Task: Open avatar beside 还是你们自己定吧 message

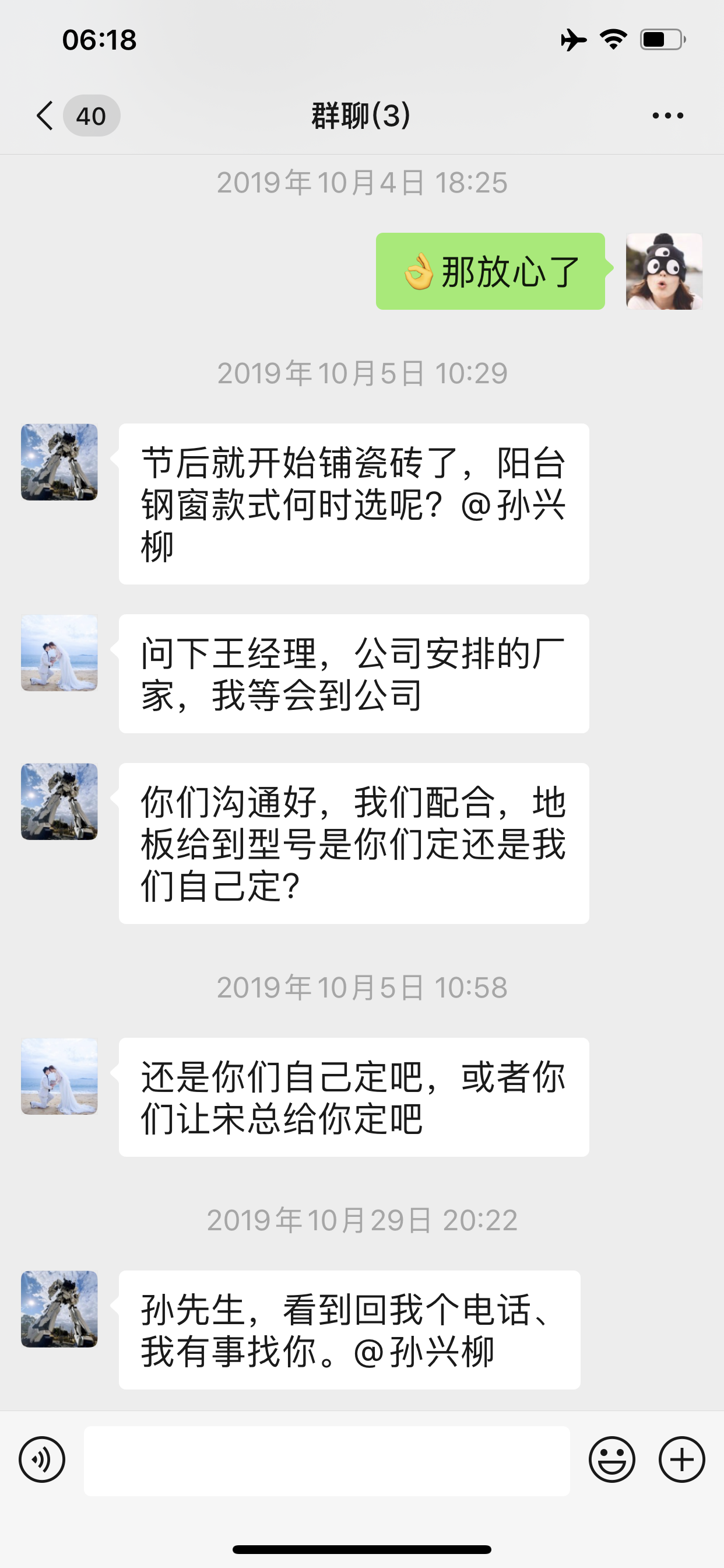Action: [59, 1076]
